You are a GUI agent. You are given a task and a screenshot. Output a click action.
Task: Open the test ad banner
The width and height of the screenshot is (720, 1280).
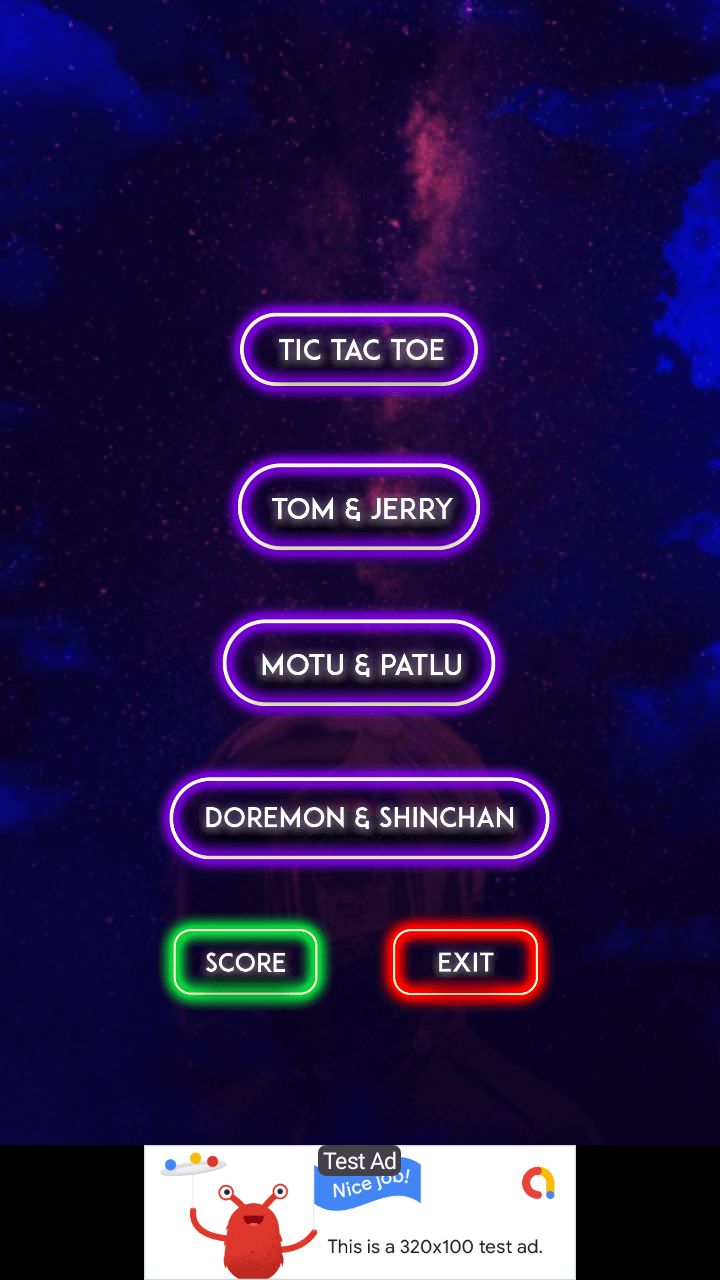[360, 1212]
